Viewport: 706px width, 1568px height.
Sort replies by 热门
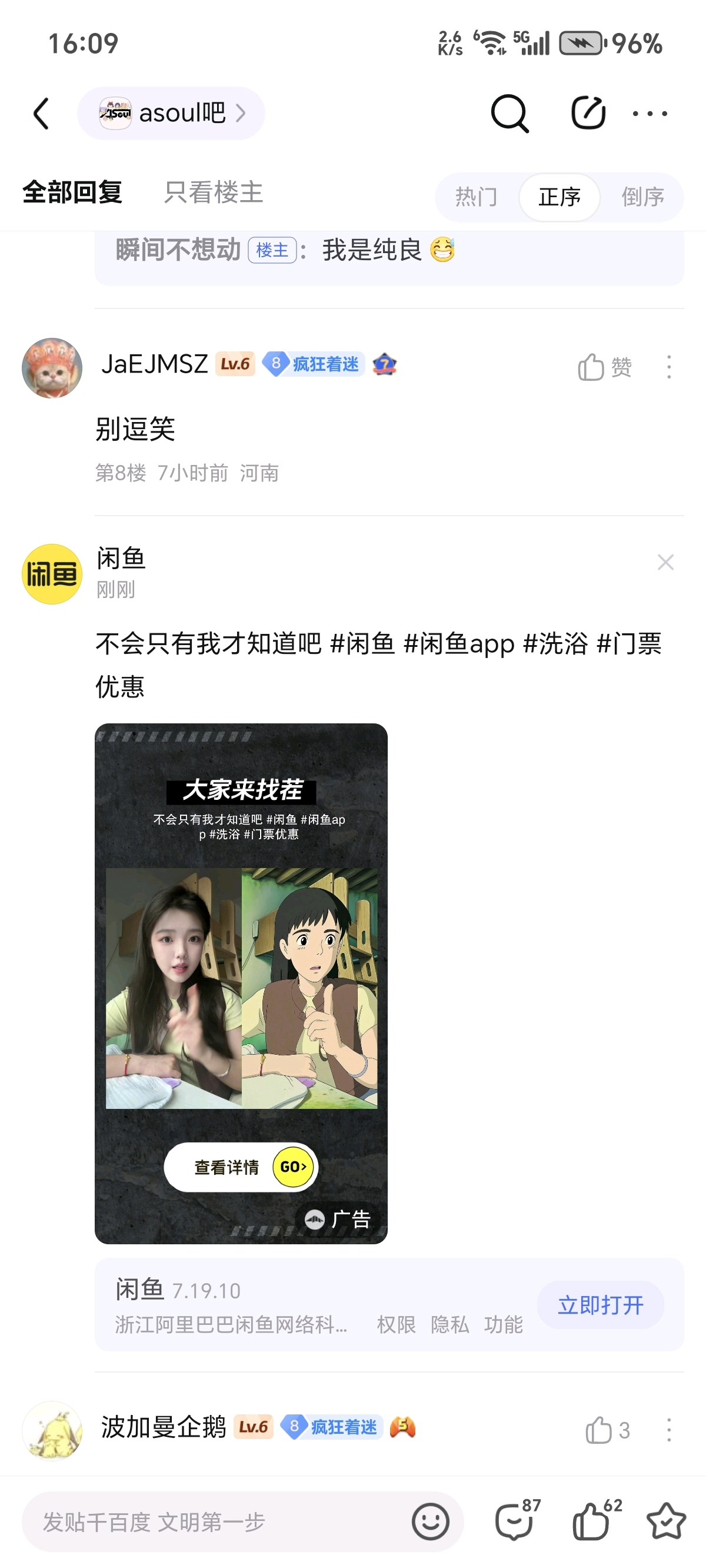pos(477,197)
